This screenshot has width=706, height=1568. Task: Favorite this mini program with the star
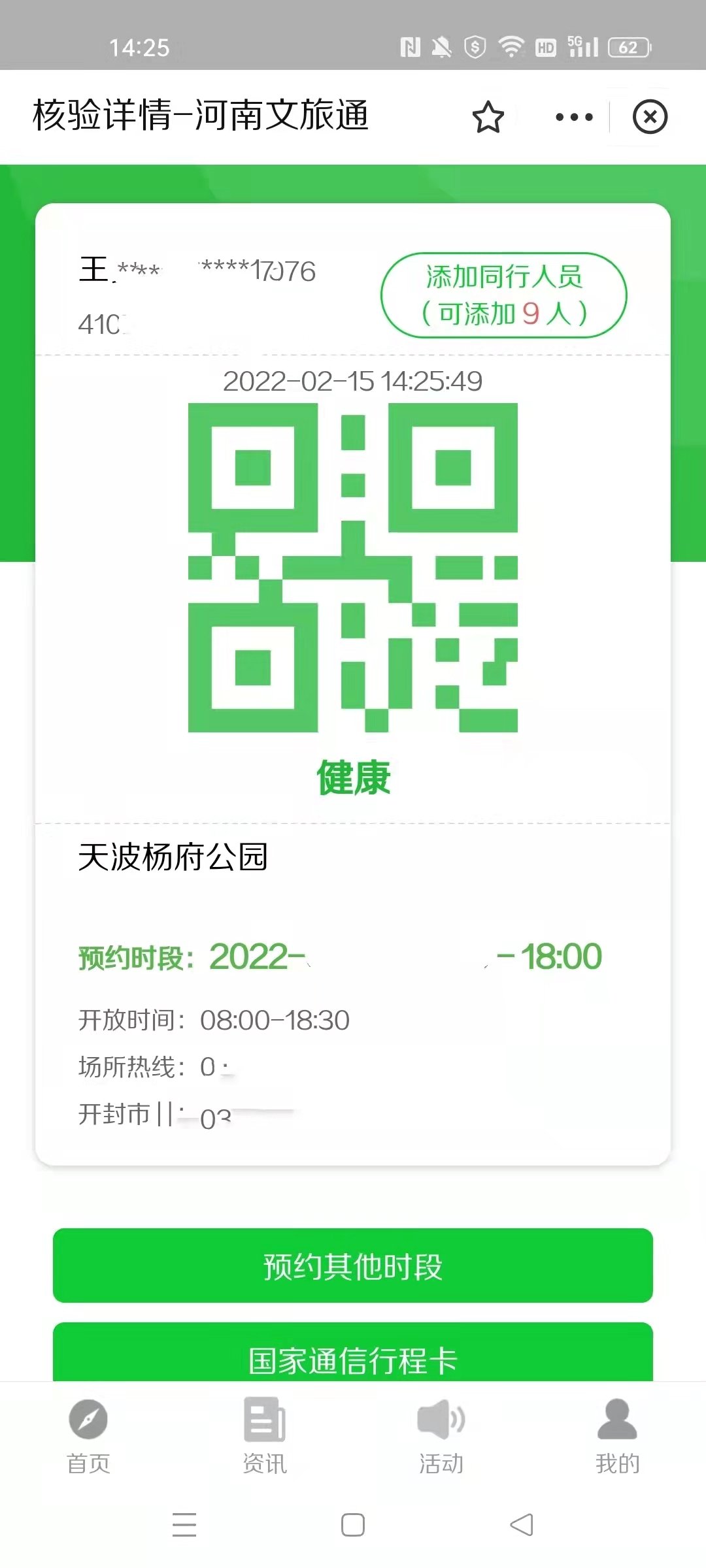488,118
